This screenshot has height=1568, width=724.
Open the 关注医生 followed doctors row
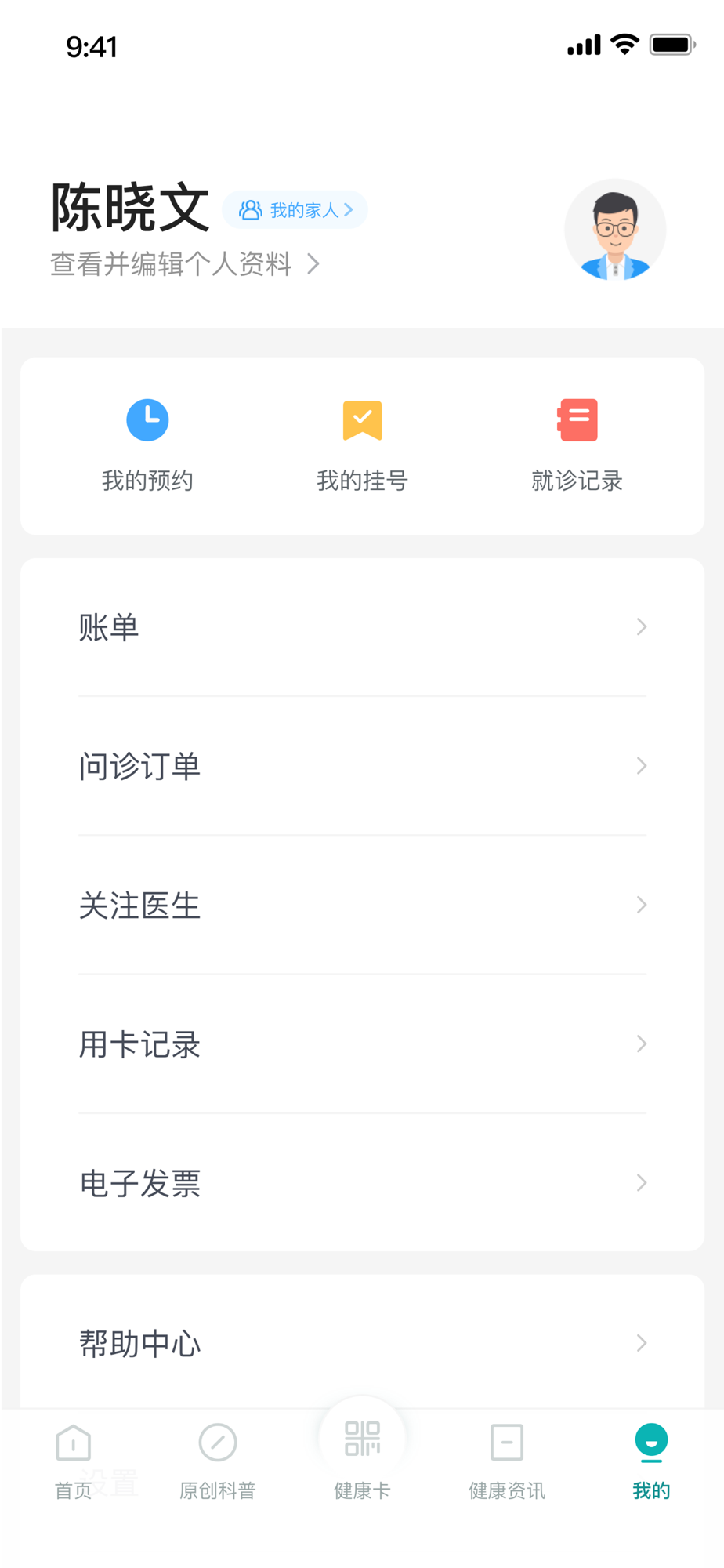click(x=362, y=905)
